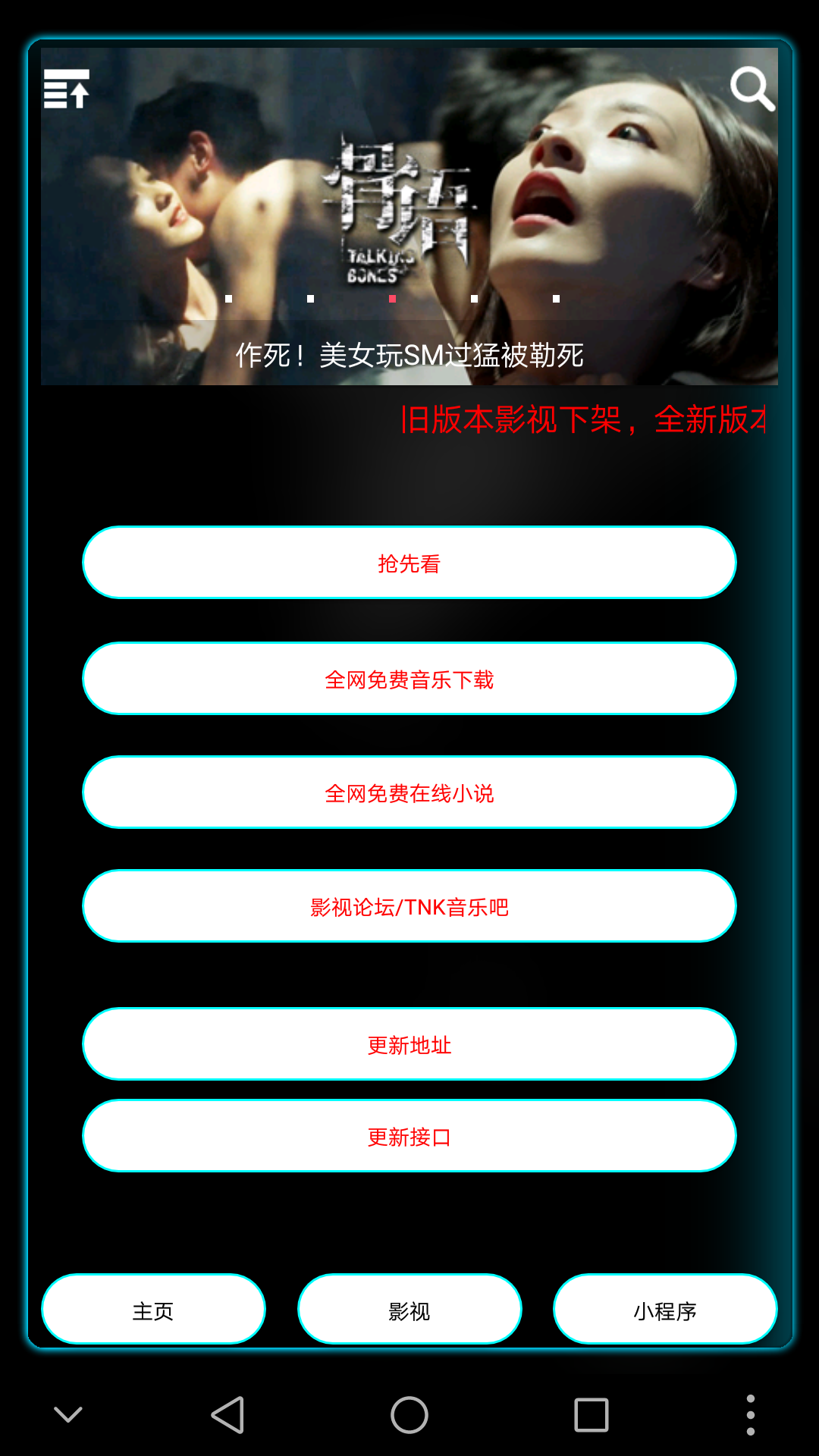Go to 影视论坛/TNK音乐吧

click(x=409, y=906)
